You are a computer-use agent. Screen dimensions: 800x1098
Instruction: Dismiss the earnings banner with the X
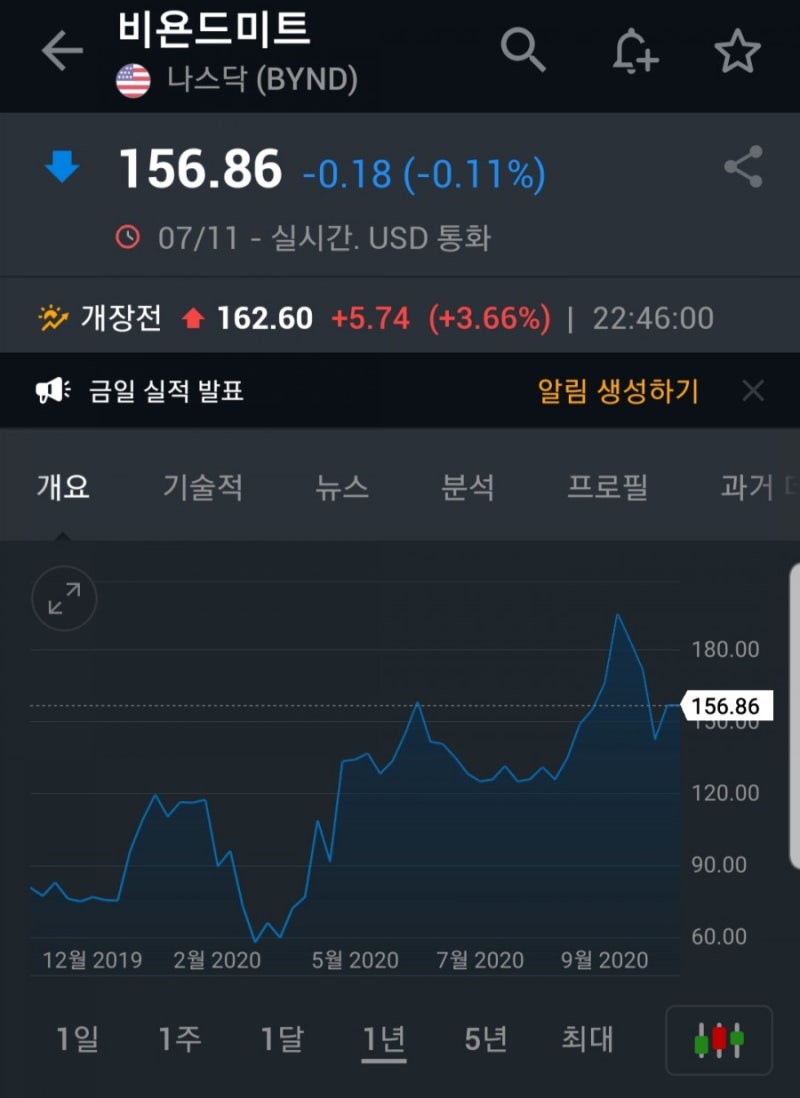pos(753,390)
